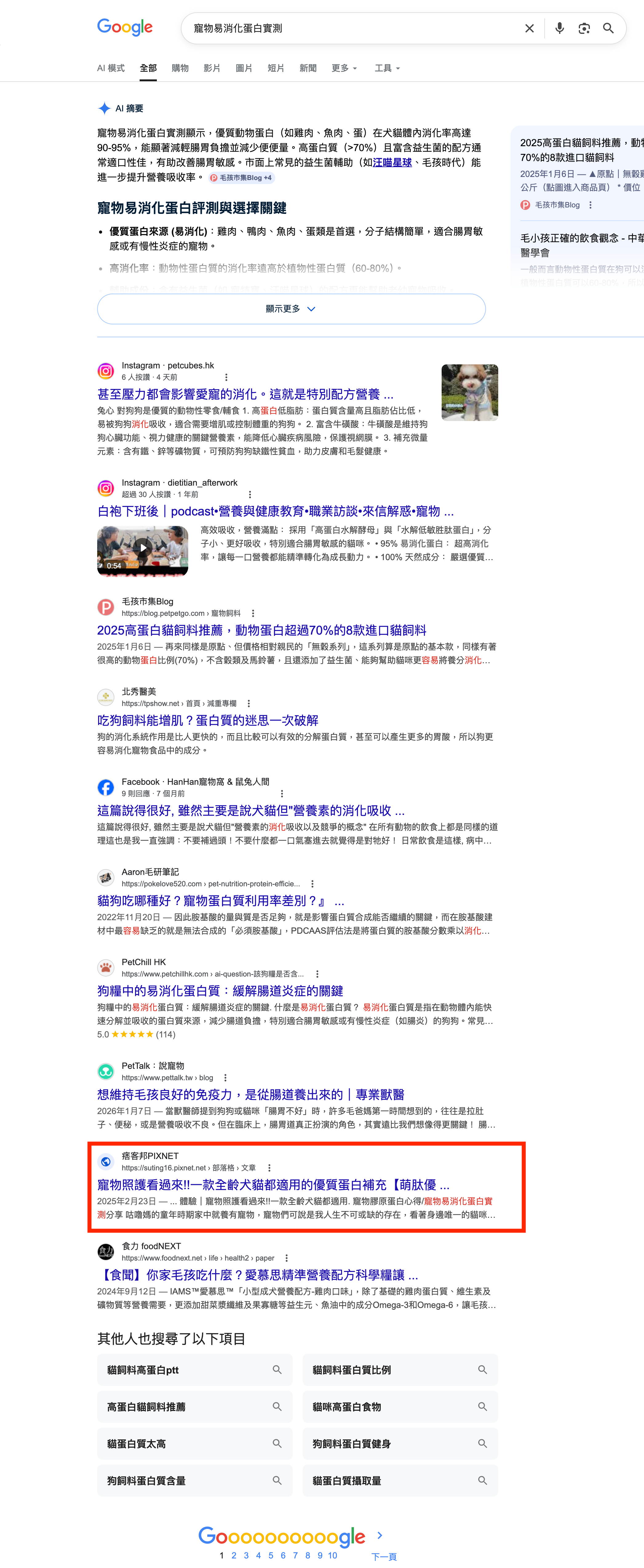This screenshot has width=644, height=1568.
Task: Start a voice search with microphone
Action: coord(559,29)
